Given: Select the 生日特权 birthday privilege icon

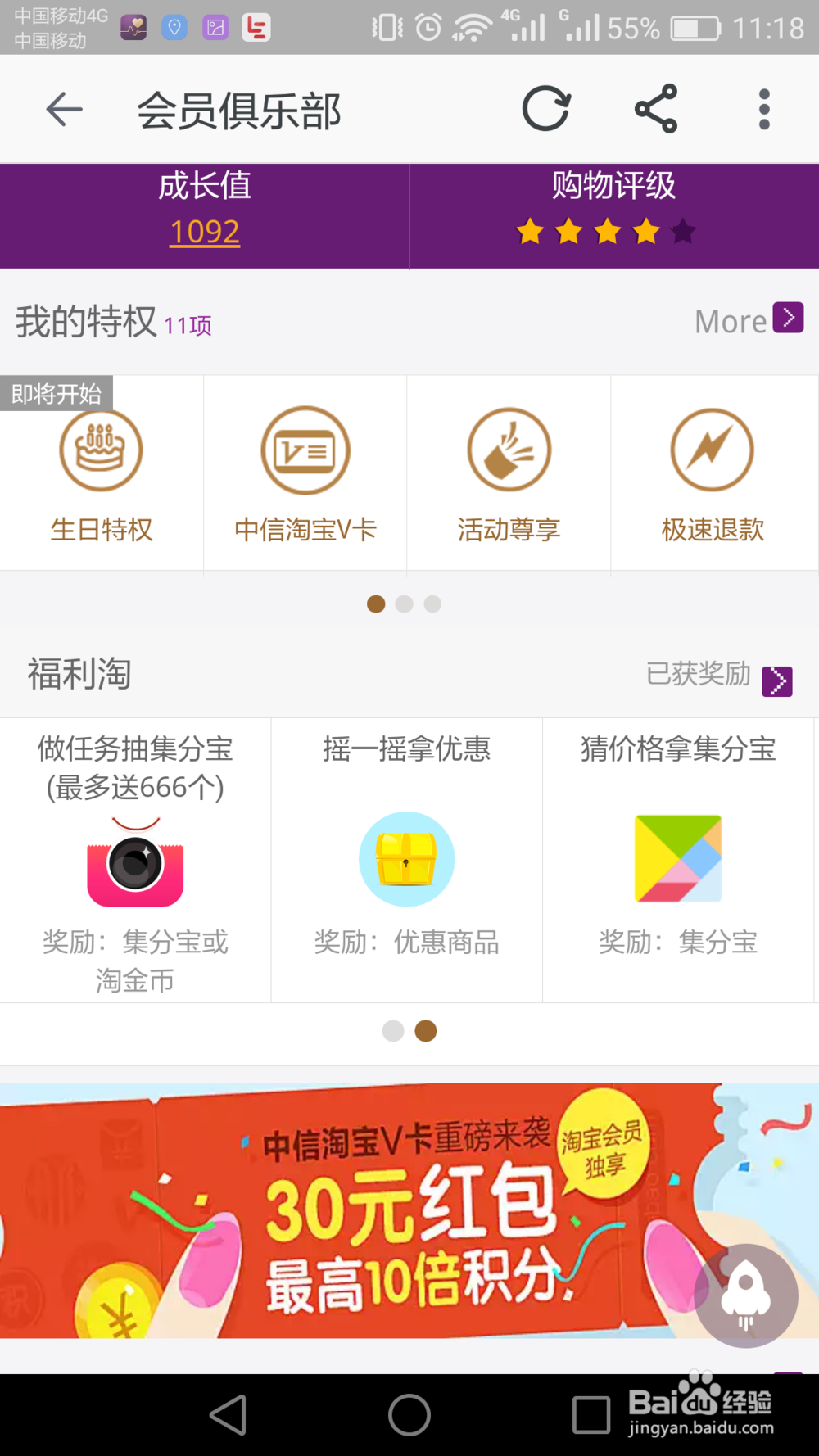Looking at the screenshot, I should coord(101,450).
